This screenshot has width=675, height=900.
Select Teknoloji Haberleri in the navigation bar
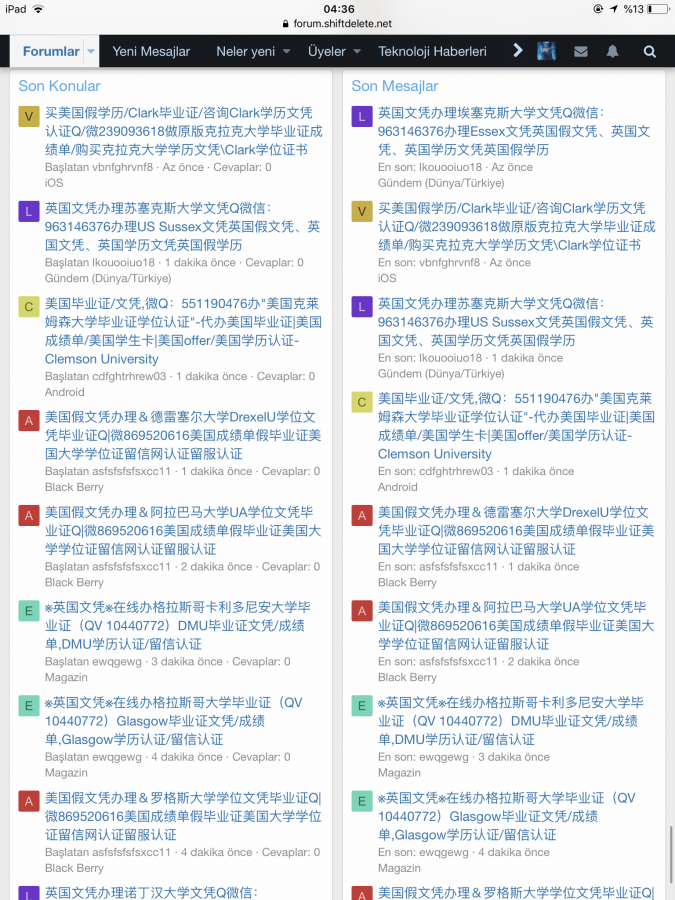click(432, 51)
